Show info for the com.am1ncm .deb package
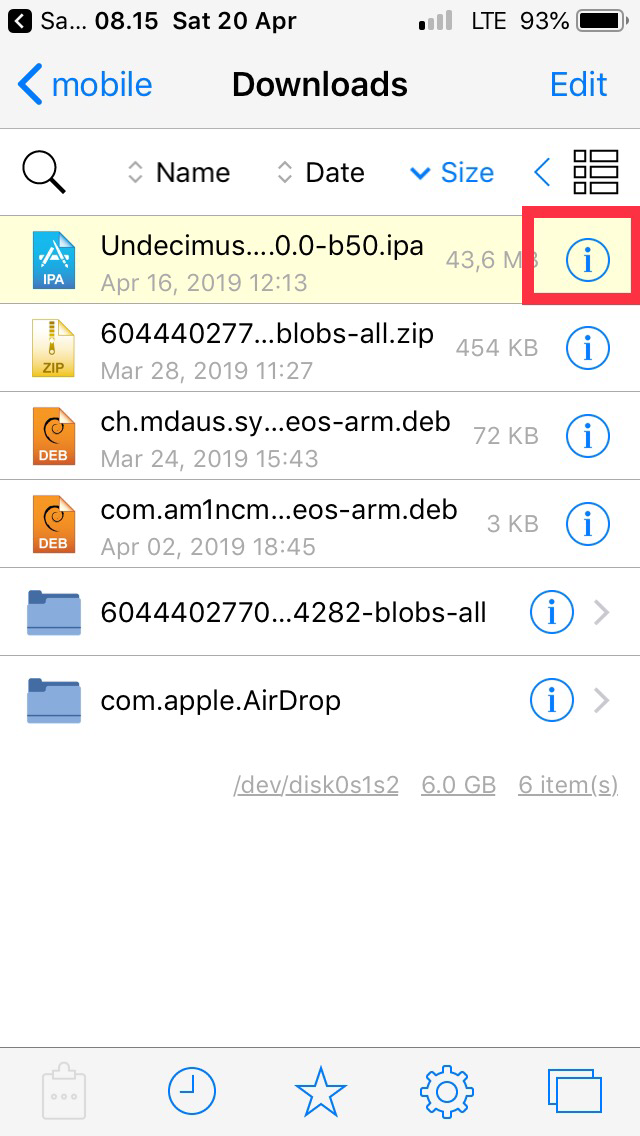The image size is (640, 1136). click(587, 523)
